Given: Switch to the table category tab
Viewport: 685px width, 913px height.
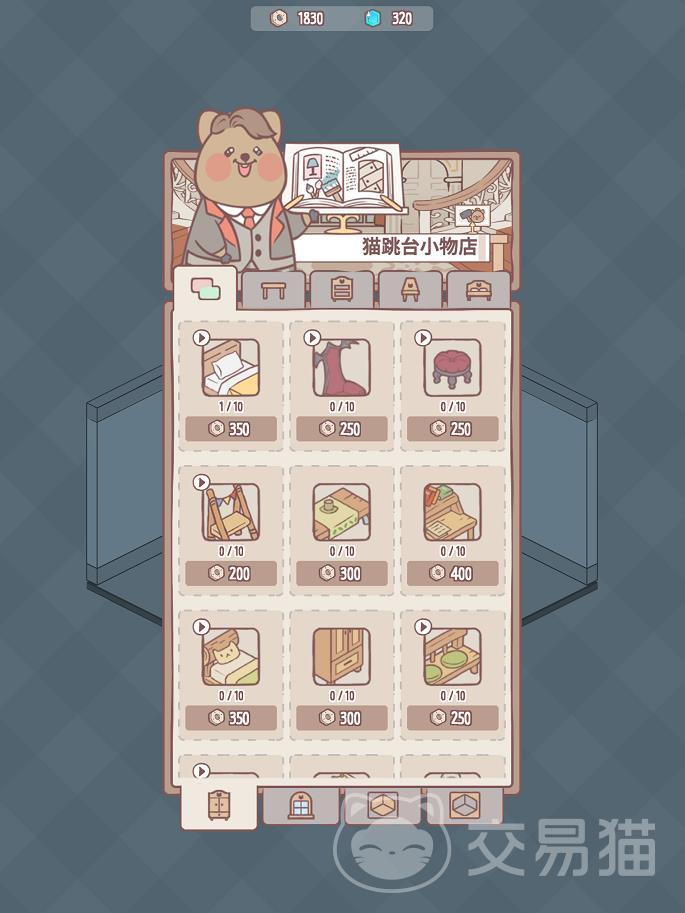Looking at the screenshot, I should tap(274, 290).
